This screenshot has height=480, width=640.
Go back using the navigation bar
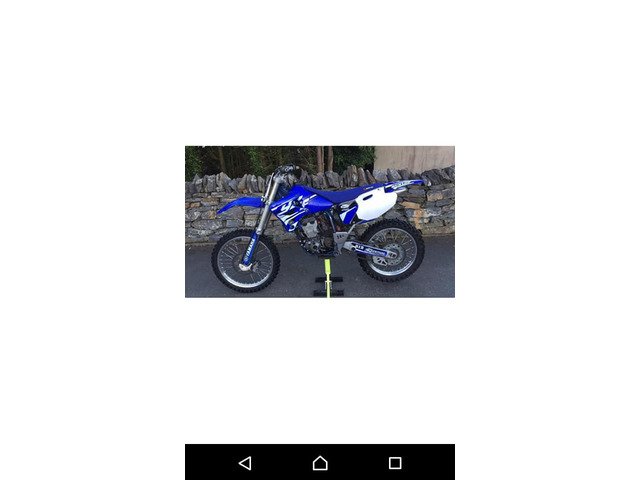click(245, 463)
